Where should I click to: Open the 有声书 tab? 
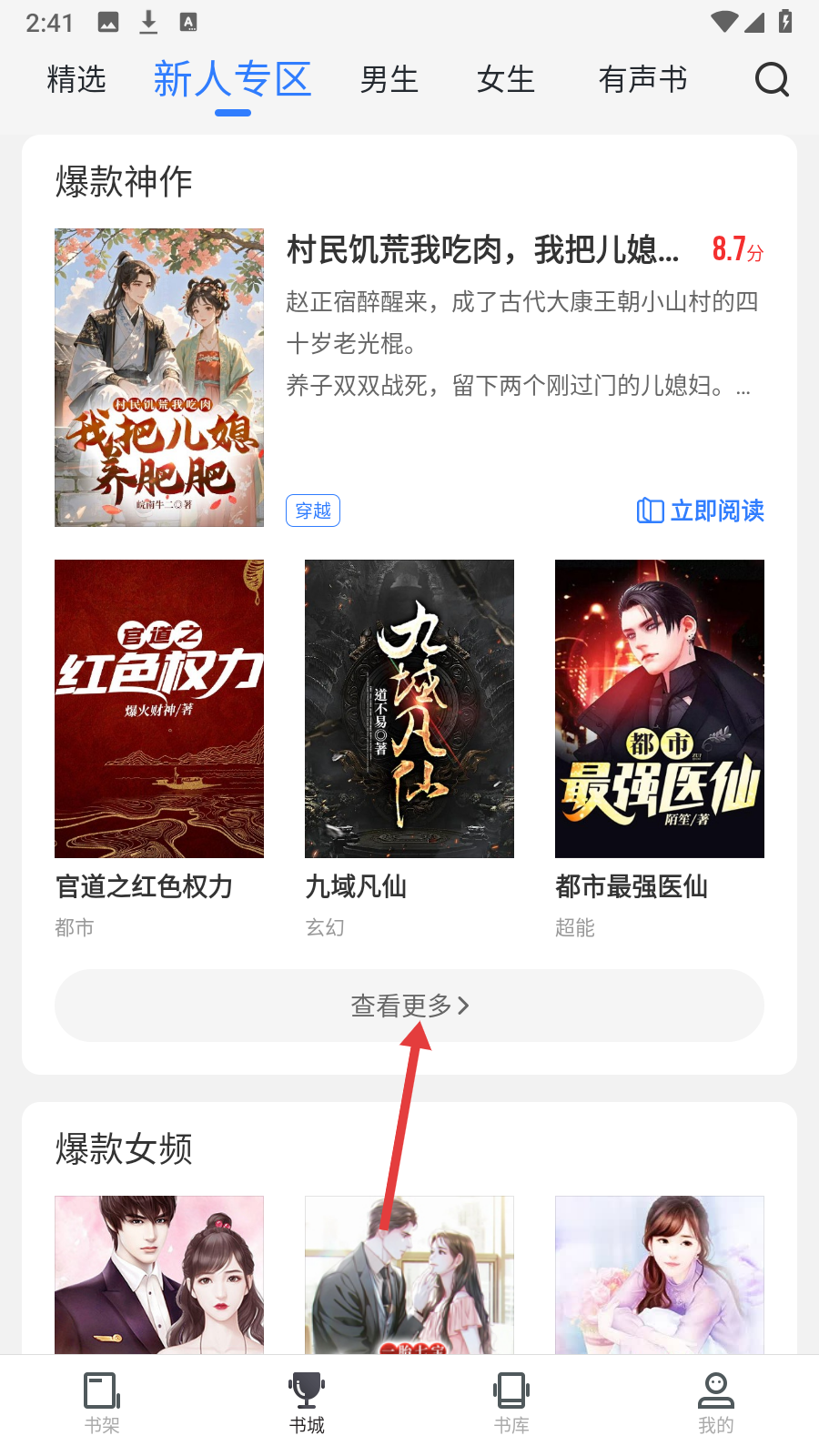pyautogui.click(x=642, y=80)
